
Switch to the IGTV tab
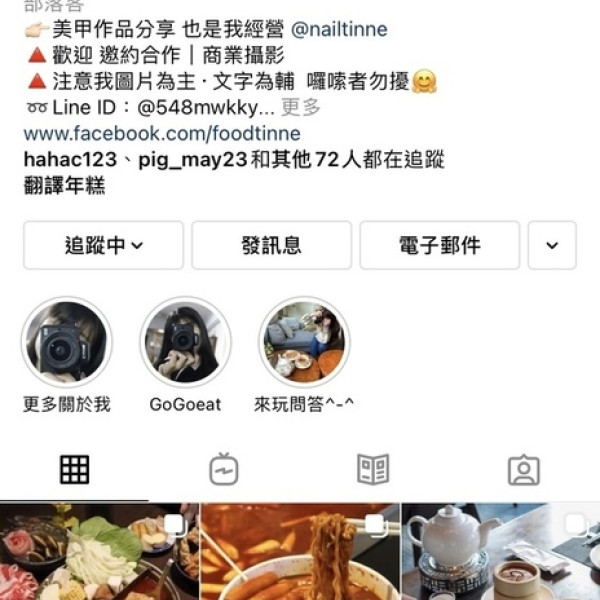click(224, 469)
